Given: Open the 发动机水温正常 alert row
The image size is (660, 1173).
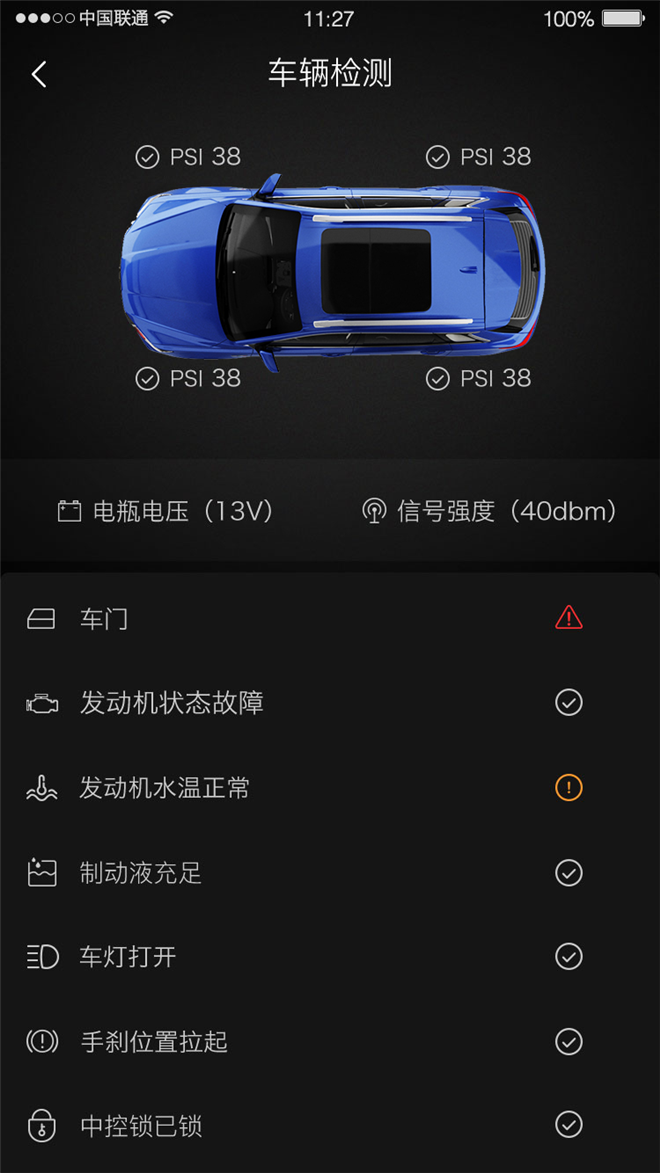Looking at the screenshot, I should pos(330,788).
